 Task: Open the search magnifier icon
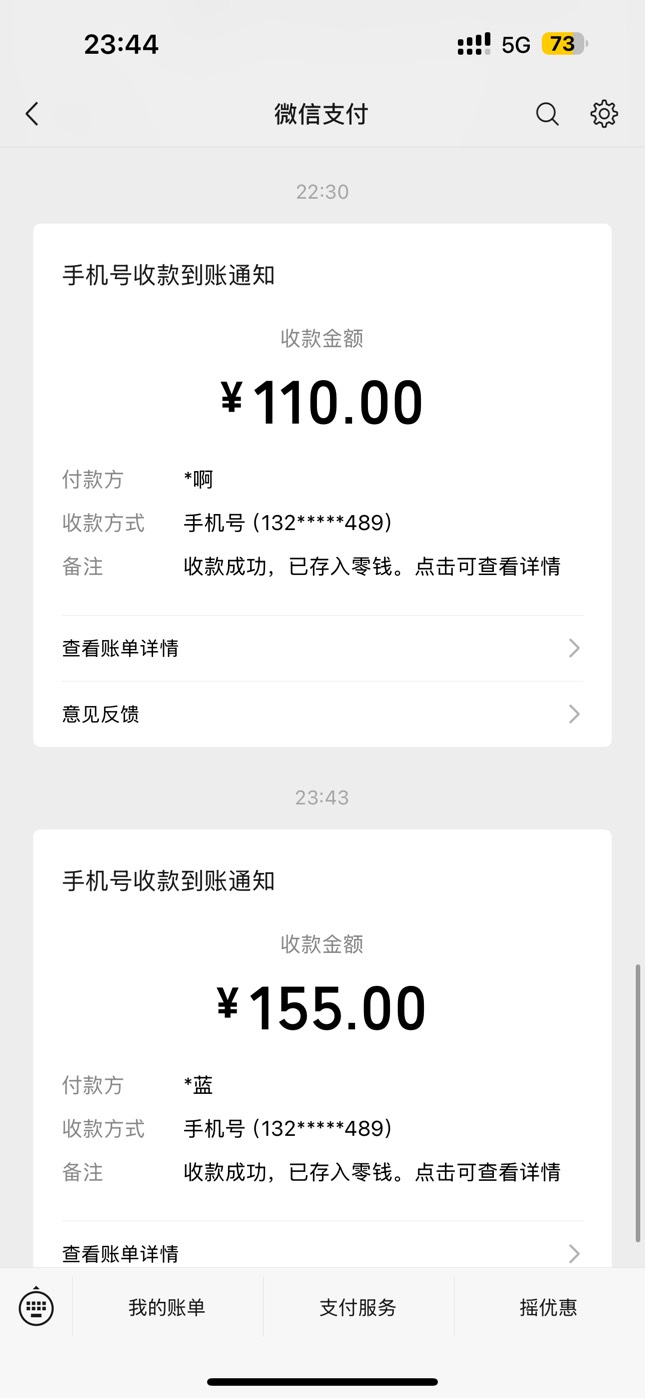pyautogui.click(x=547, y=114)
